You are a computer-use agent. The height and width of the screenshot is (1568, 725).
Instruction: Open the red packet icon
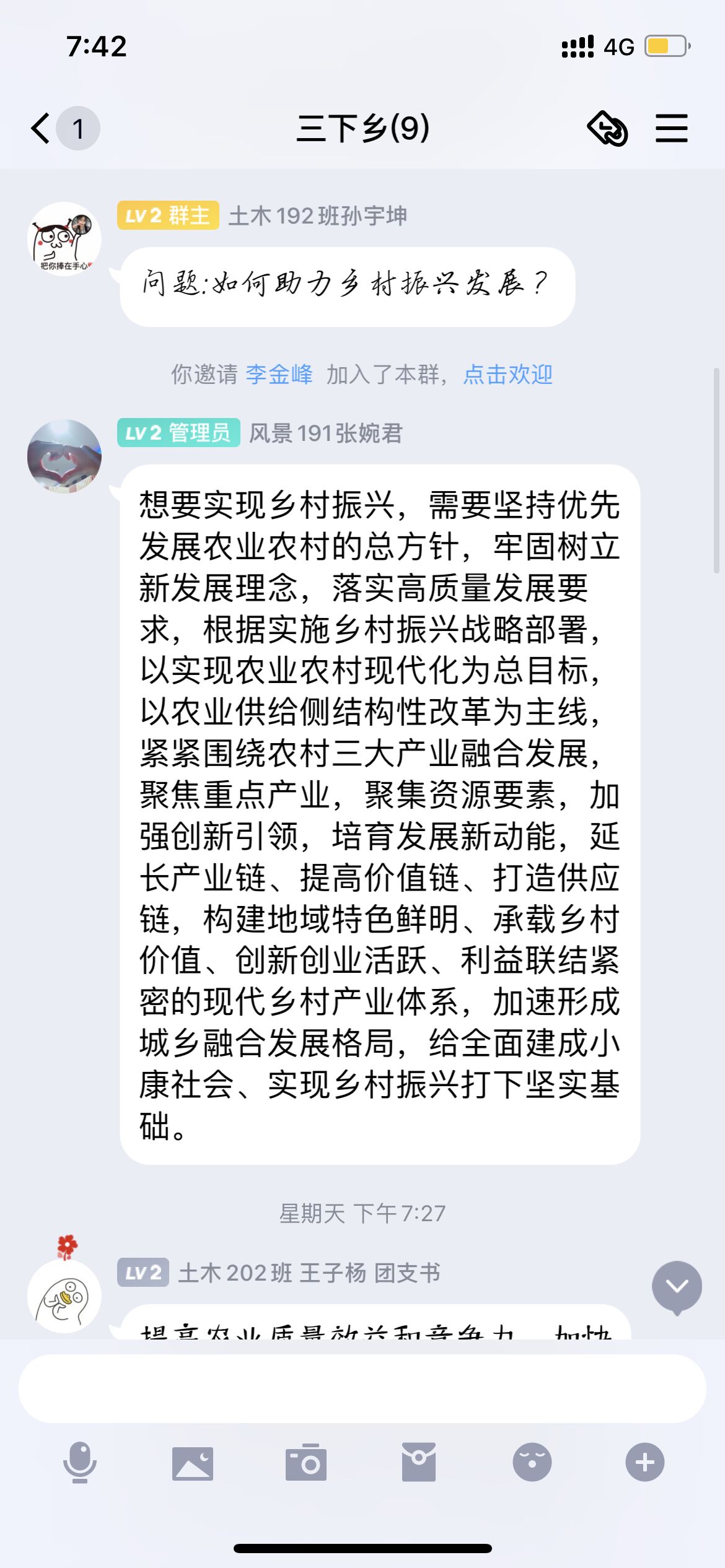click(419, 1463)
